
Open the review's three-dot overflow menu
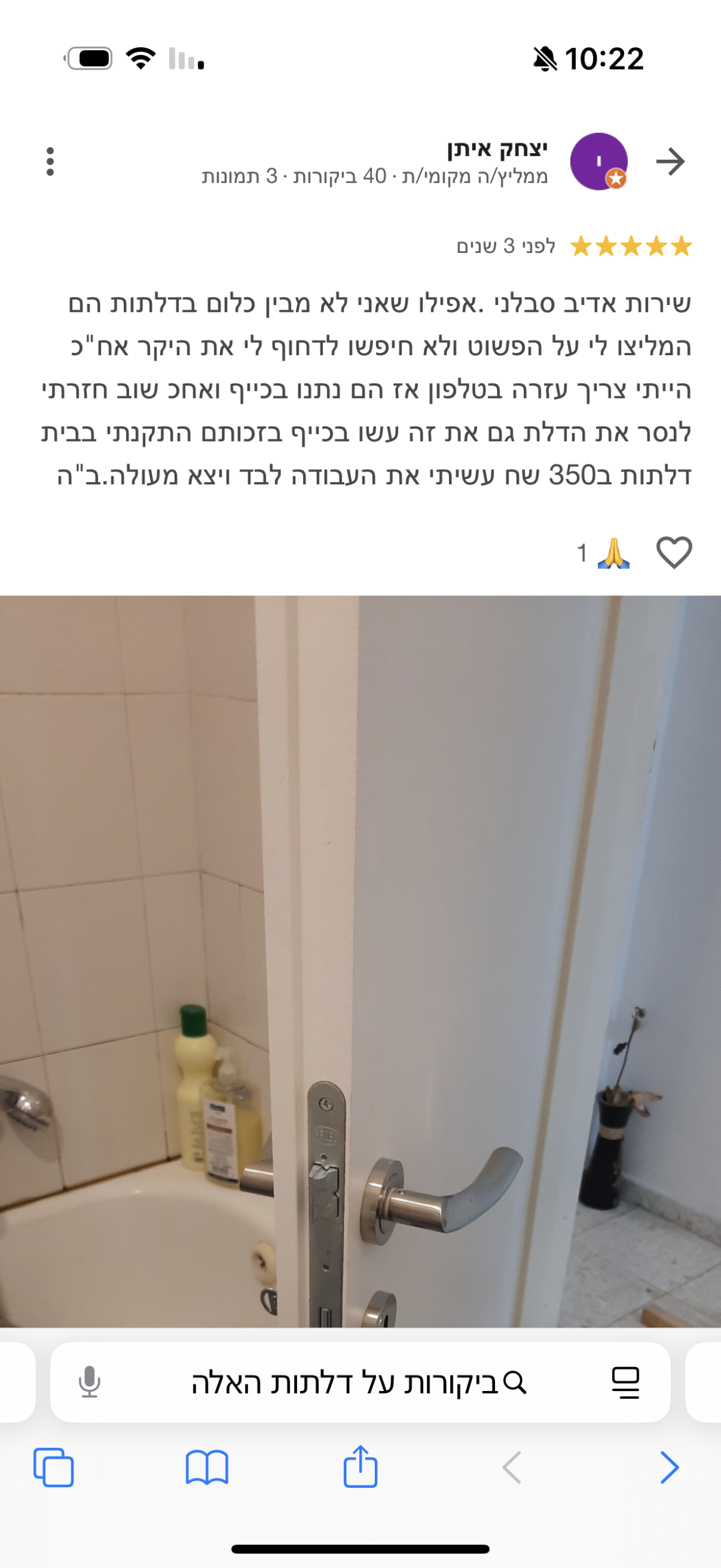click(x=50, y=162)
